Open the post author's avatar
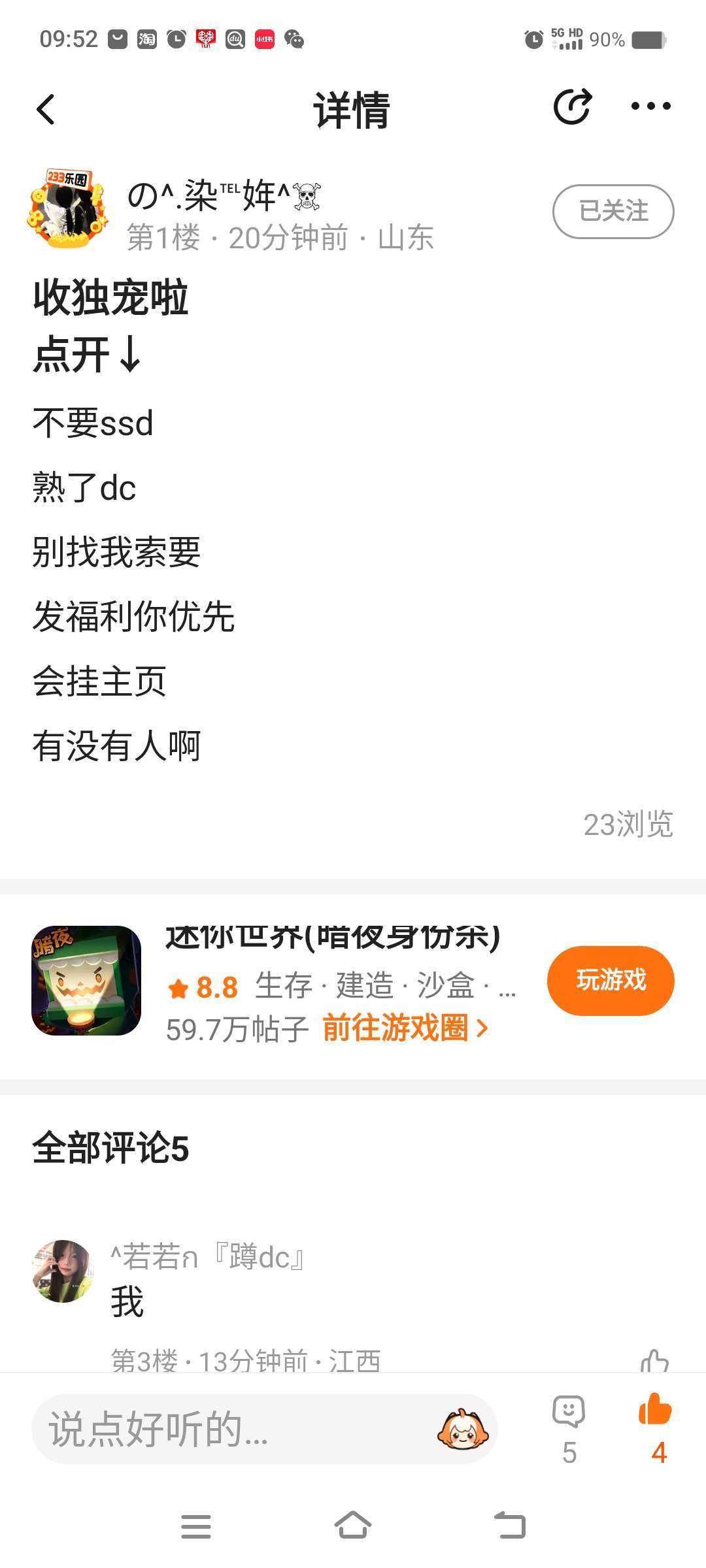This screenshot has height=1568, width=706. (x=67, y=209)
